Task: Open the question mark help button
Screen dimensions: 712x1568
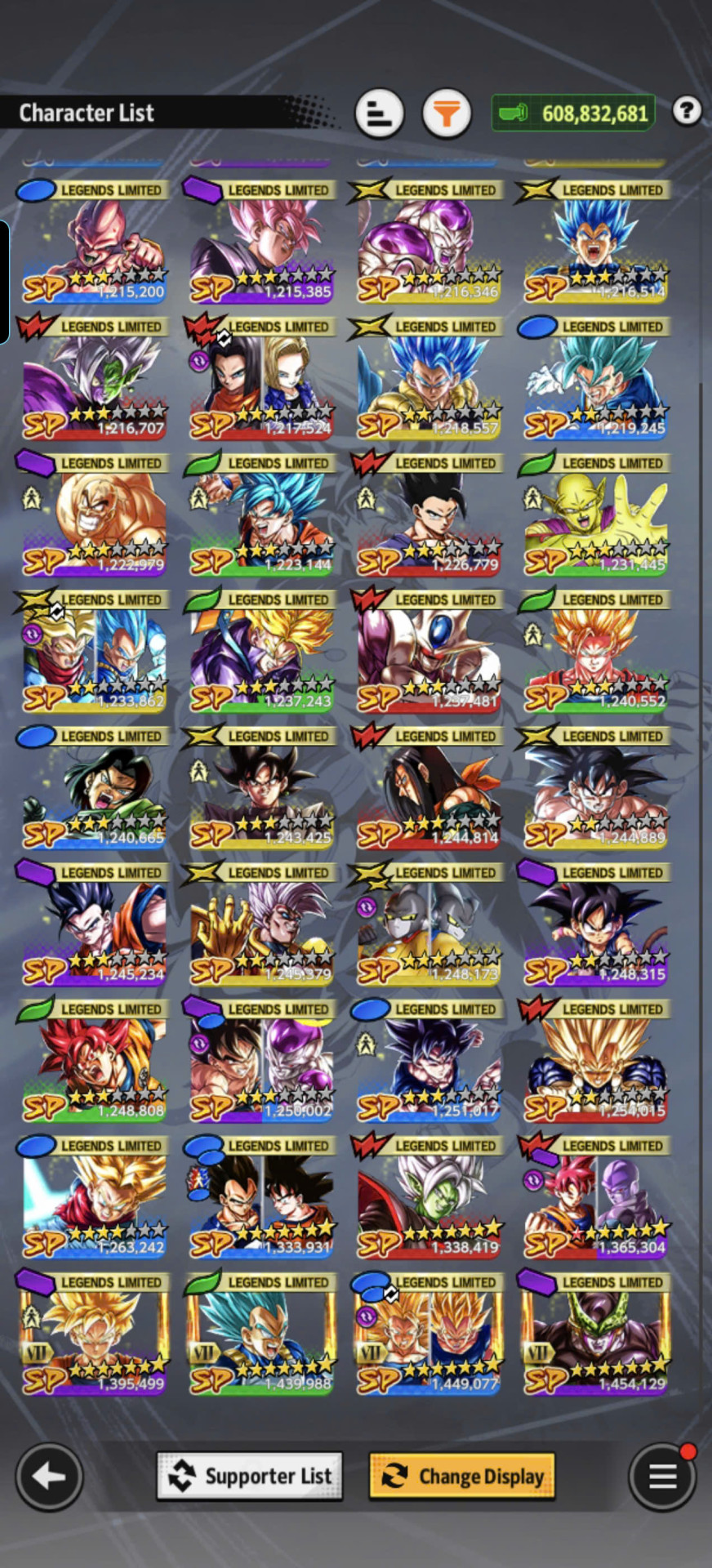Action: point(687,110)
